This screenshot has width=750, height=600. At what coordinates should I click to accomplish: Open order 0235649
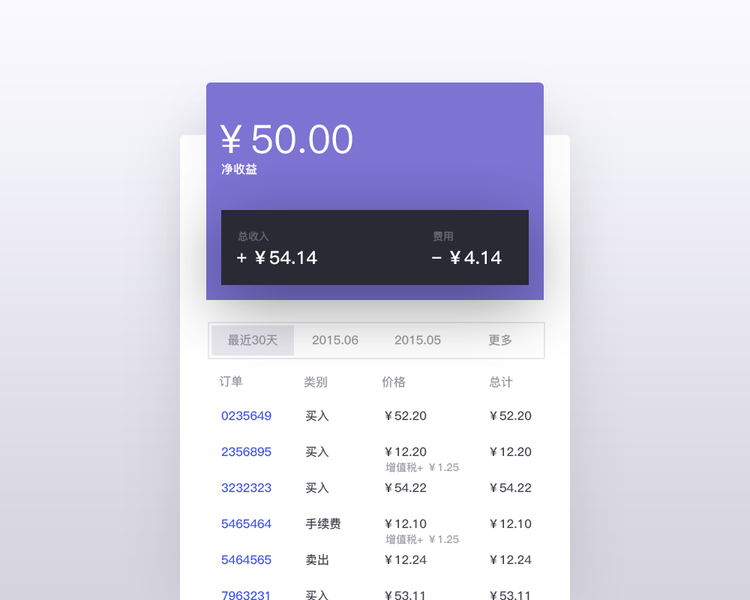tap(246, 416)
